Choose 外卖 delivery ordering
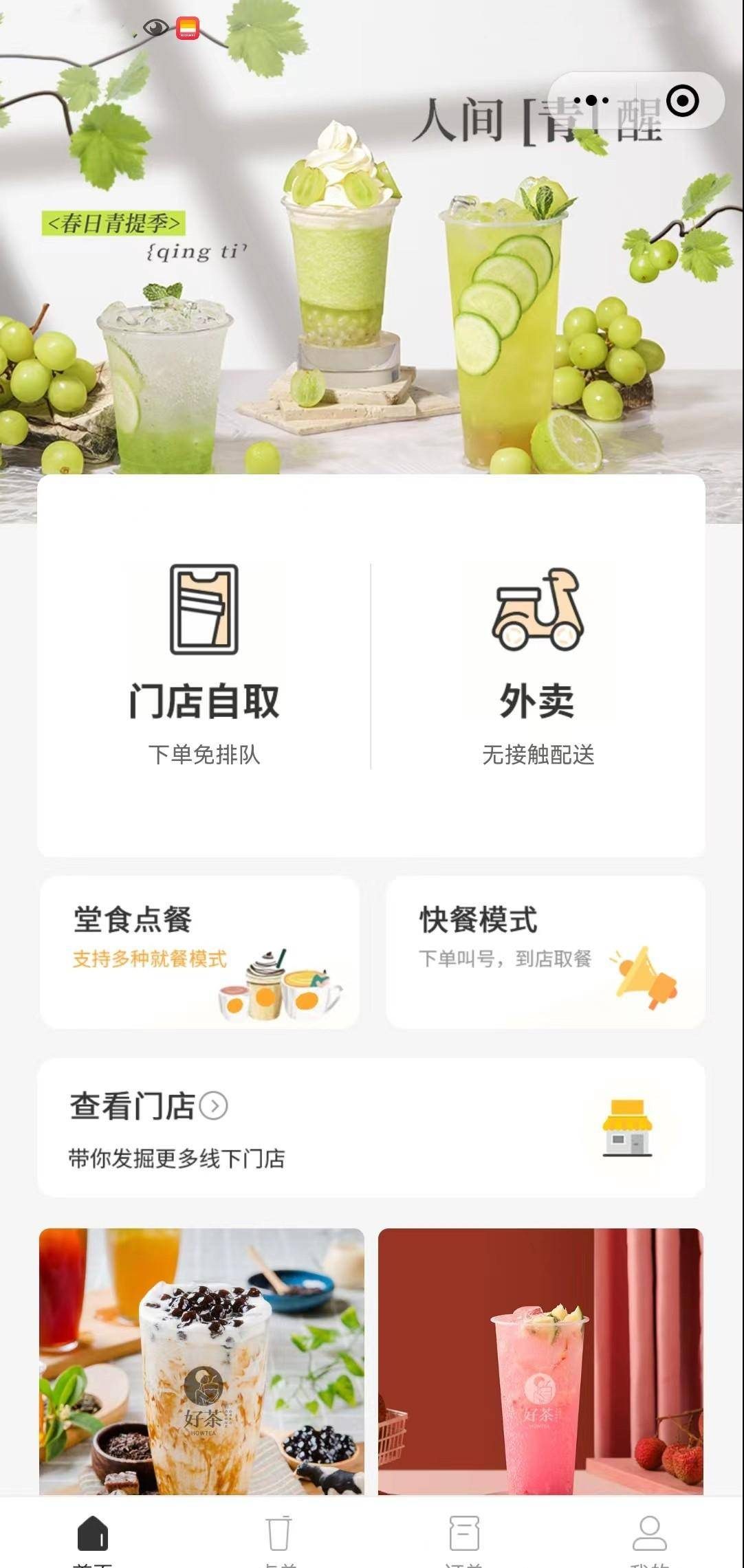Screen dimensions: 744x1568 [x=538, y=665]
